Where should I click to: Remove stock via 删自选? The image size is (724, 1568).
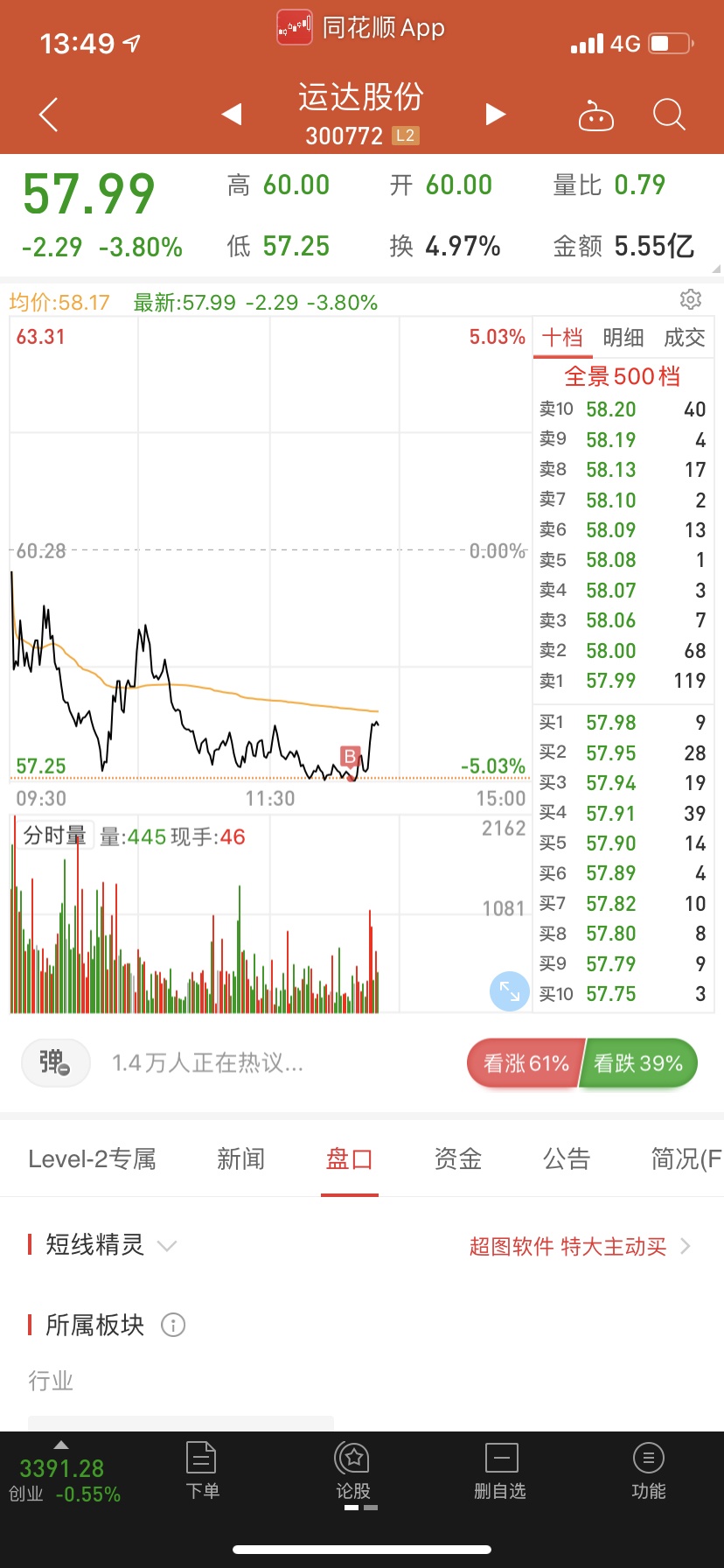[x=500, y=1471]
